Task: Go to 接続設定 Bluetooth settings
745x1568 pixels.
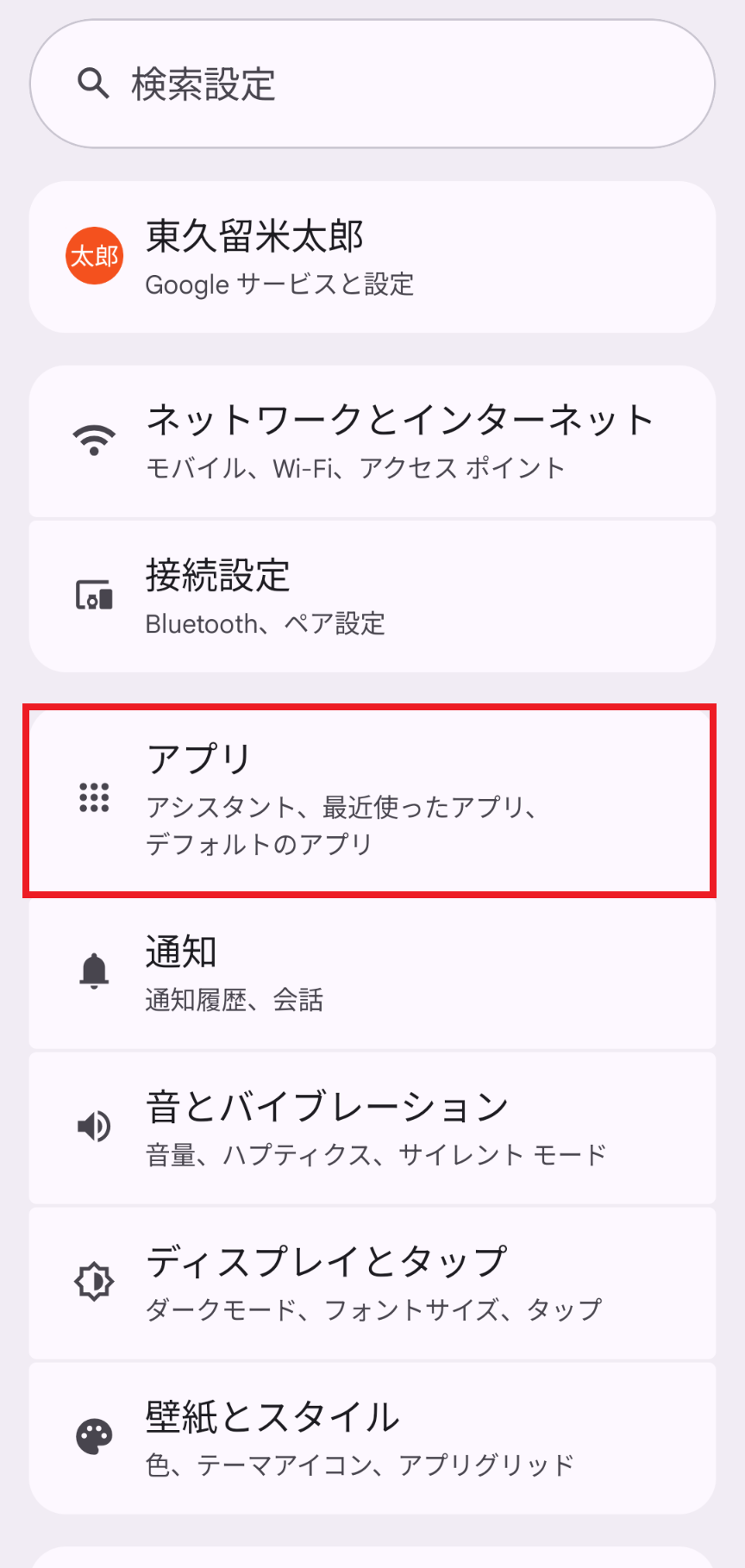Action: tap(372, 596)
